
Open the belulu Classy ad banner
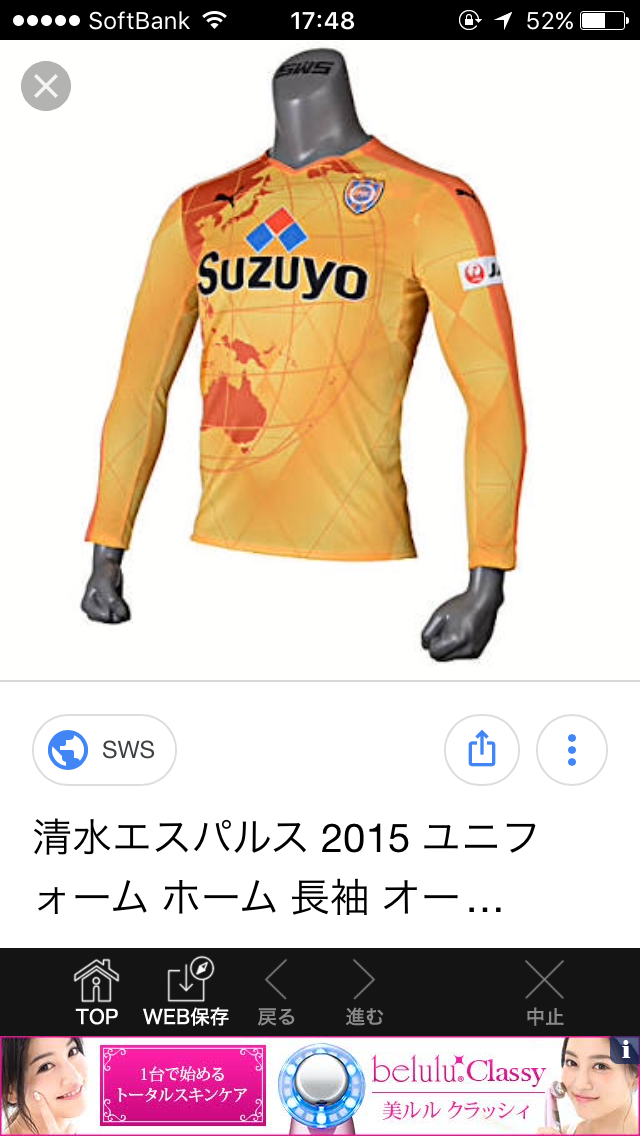pos(320,1086)
